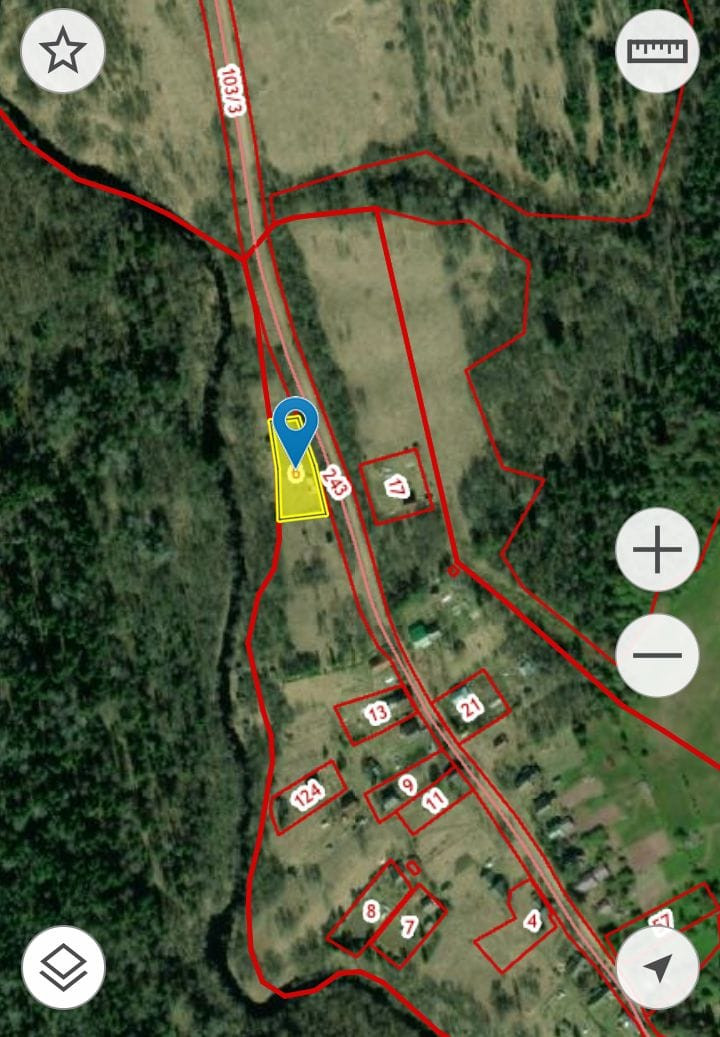Center the map on my location
The image size is (720, 1037).
click(x=657, y=967)
